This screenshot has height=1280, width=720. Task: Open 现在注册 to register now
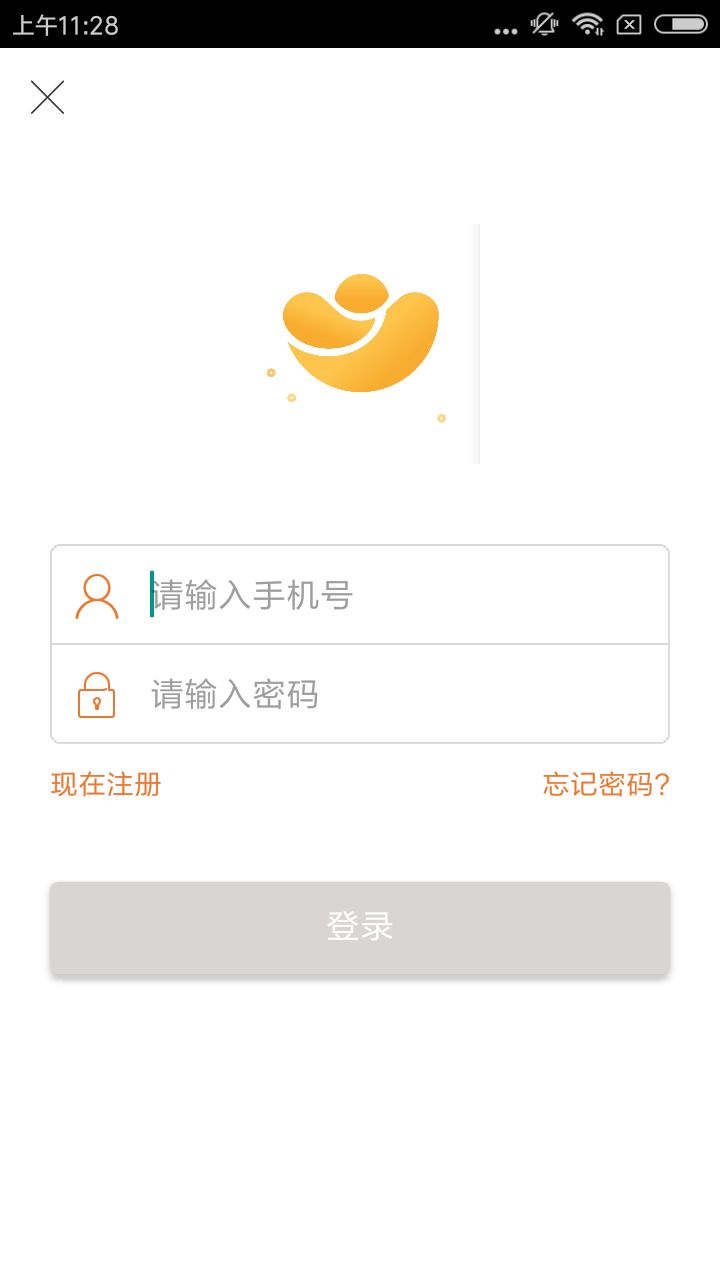[x=106, y=785]
